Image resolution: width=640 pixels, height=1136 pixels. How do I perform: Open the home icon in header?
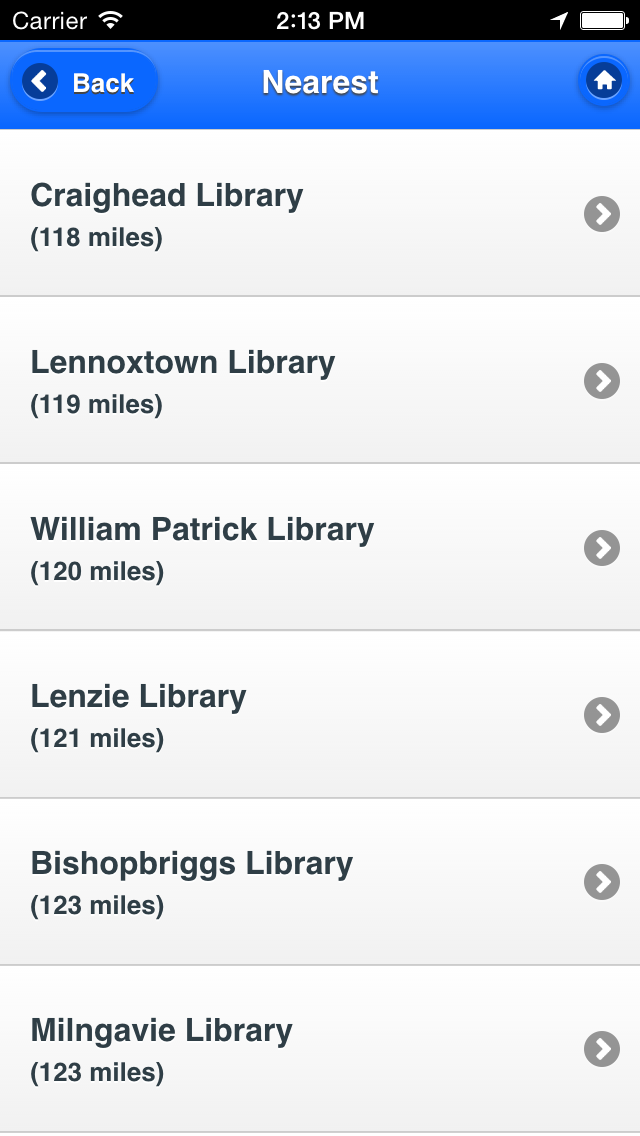pos(603,82)
